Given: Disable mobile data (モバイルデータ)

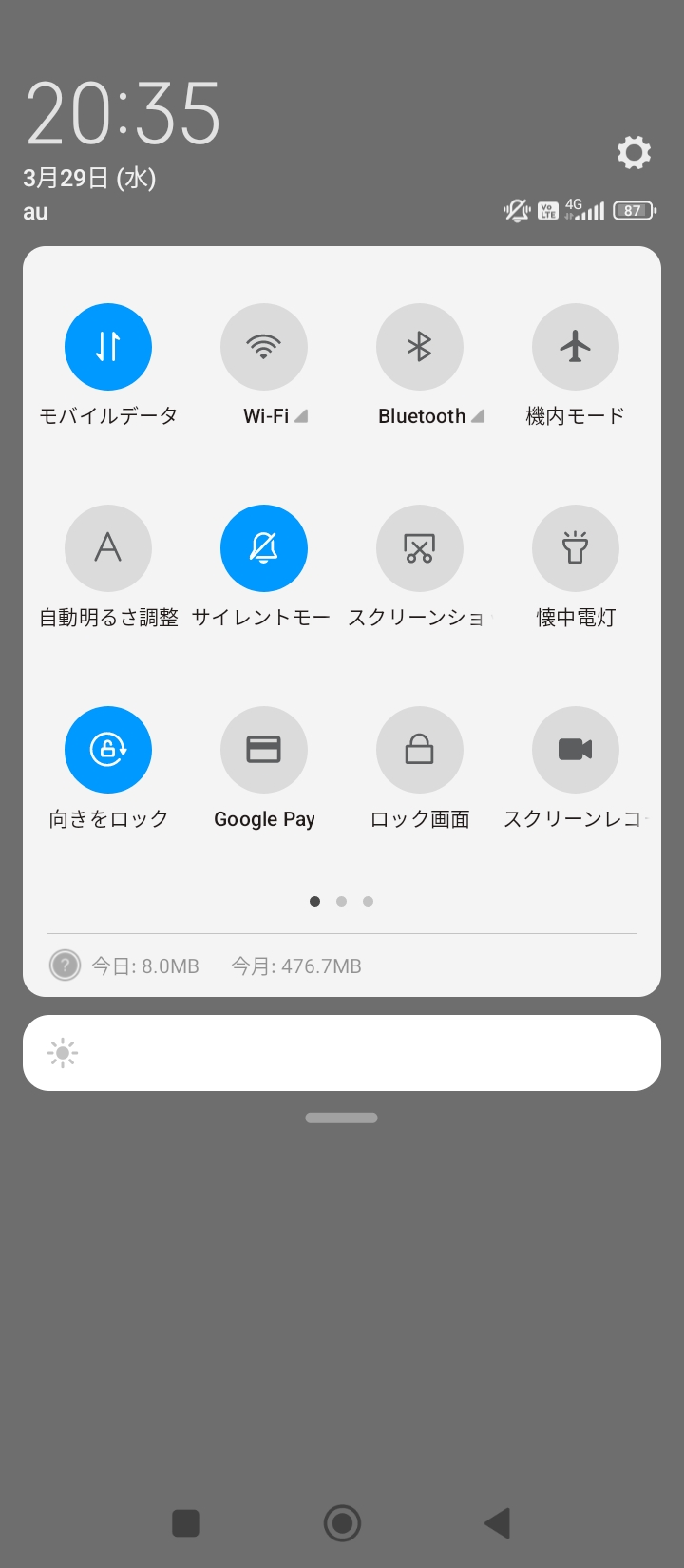Looking at the screenshot, I should click(108, 347).
